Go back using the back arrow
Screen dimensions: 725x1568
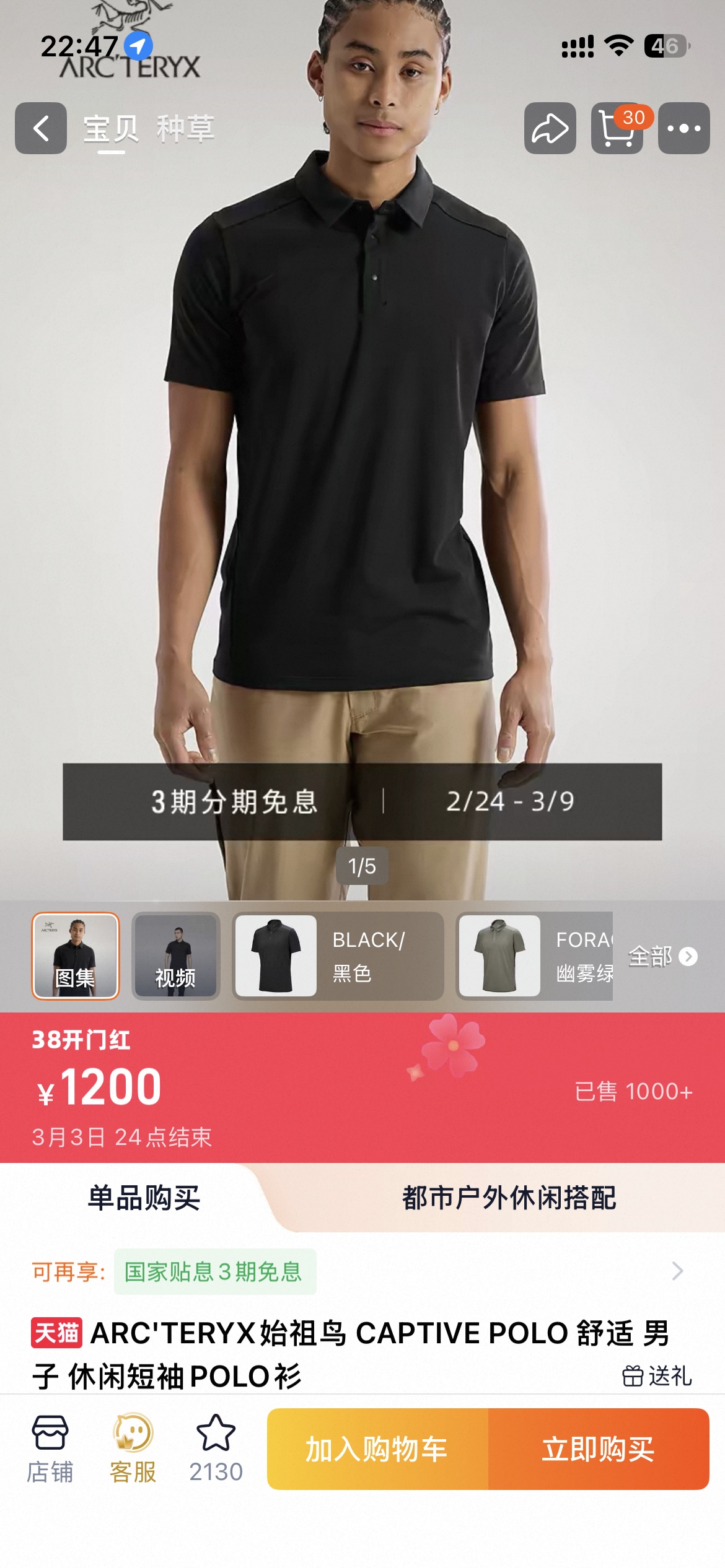point(41,128)
